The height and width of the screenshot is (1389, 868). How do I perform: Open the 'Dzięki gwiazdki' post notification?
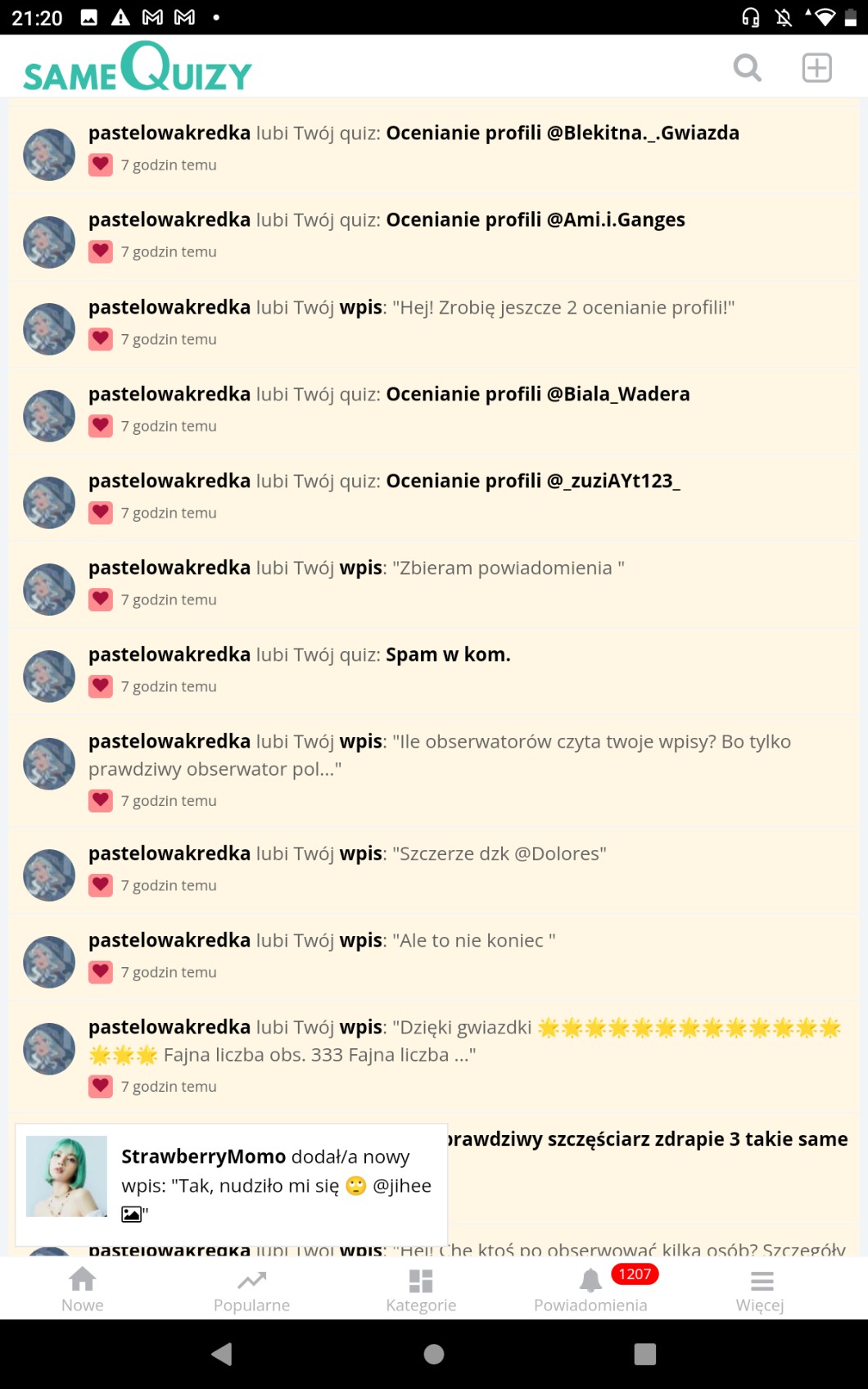[x=434, y=1055]
